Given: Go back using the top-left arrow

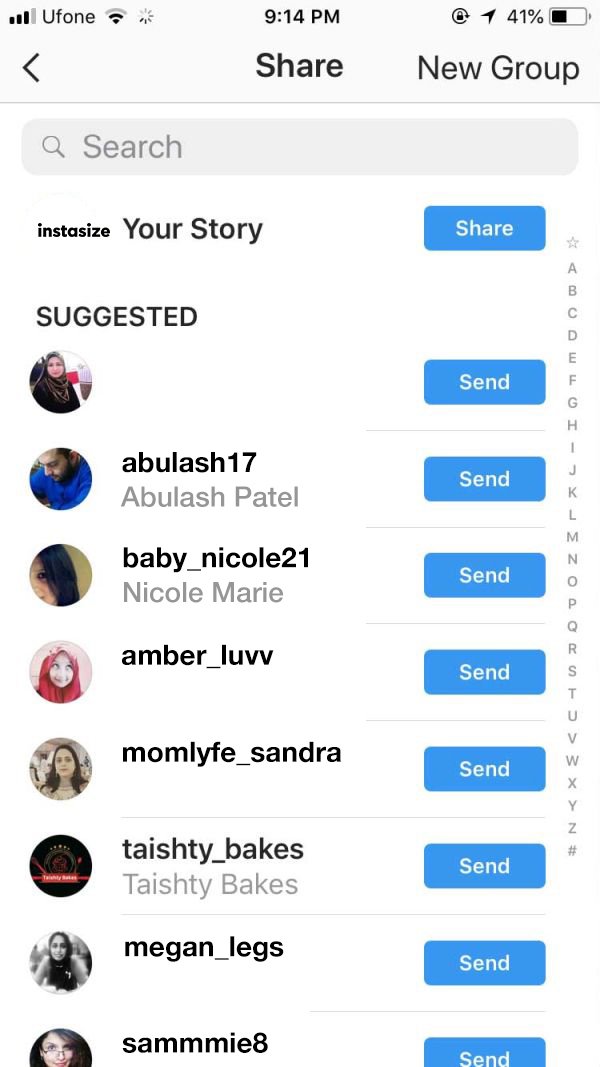Looking at the screenshot, I should coord(31,68).
